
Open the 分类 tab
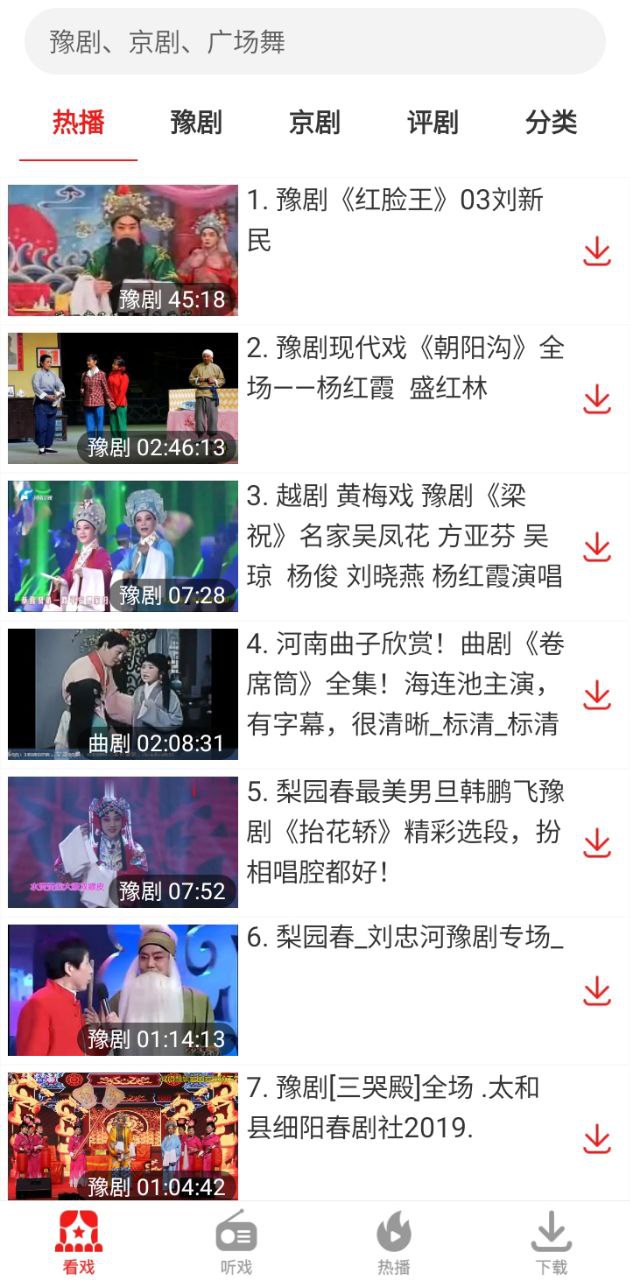point(551,123)
